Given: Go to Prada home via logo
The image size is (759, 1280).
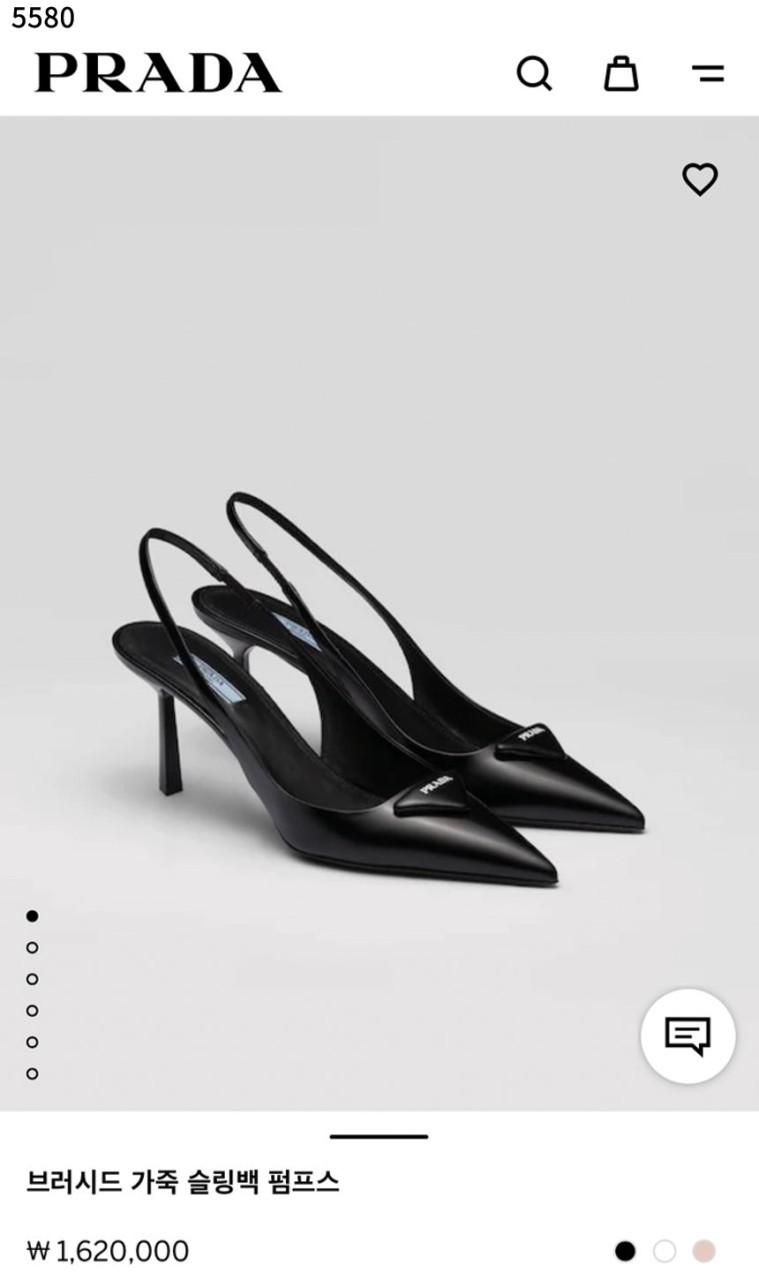Looking at the screenshot, I should 158,73.
